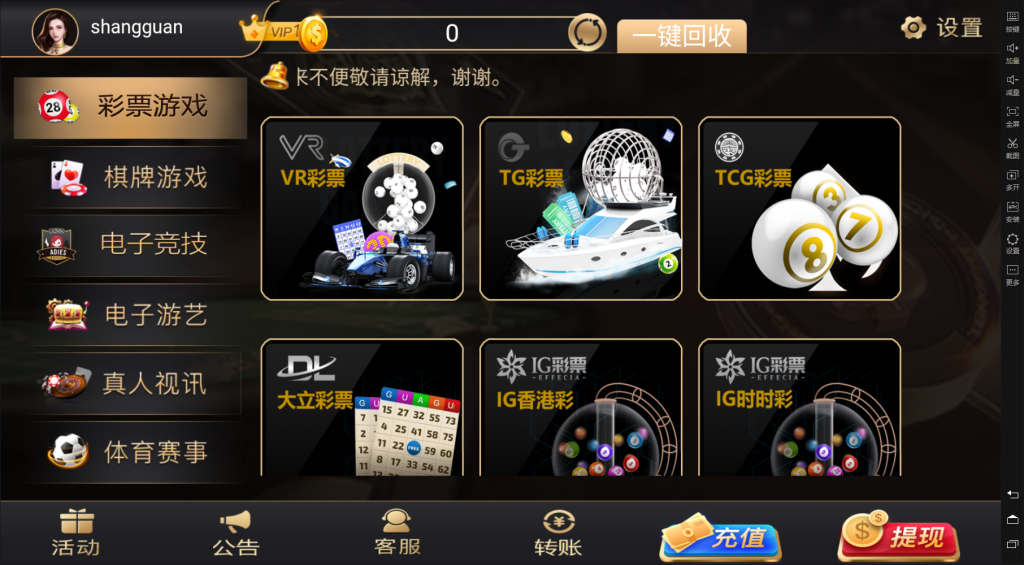View 公告 announcements
The image size is (1024, 565).
[x=236, y=533]
